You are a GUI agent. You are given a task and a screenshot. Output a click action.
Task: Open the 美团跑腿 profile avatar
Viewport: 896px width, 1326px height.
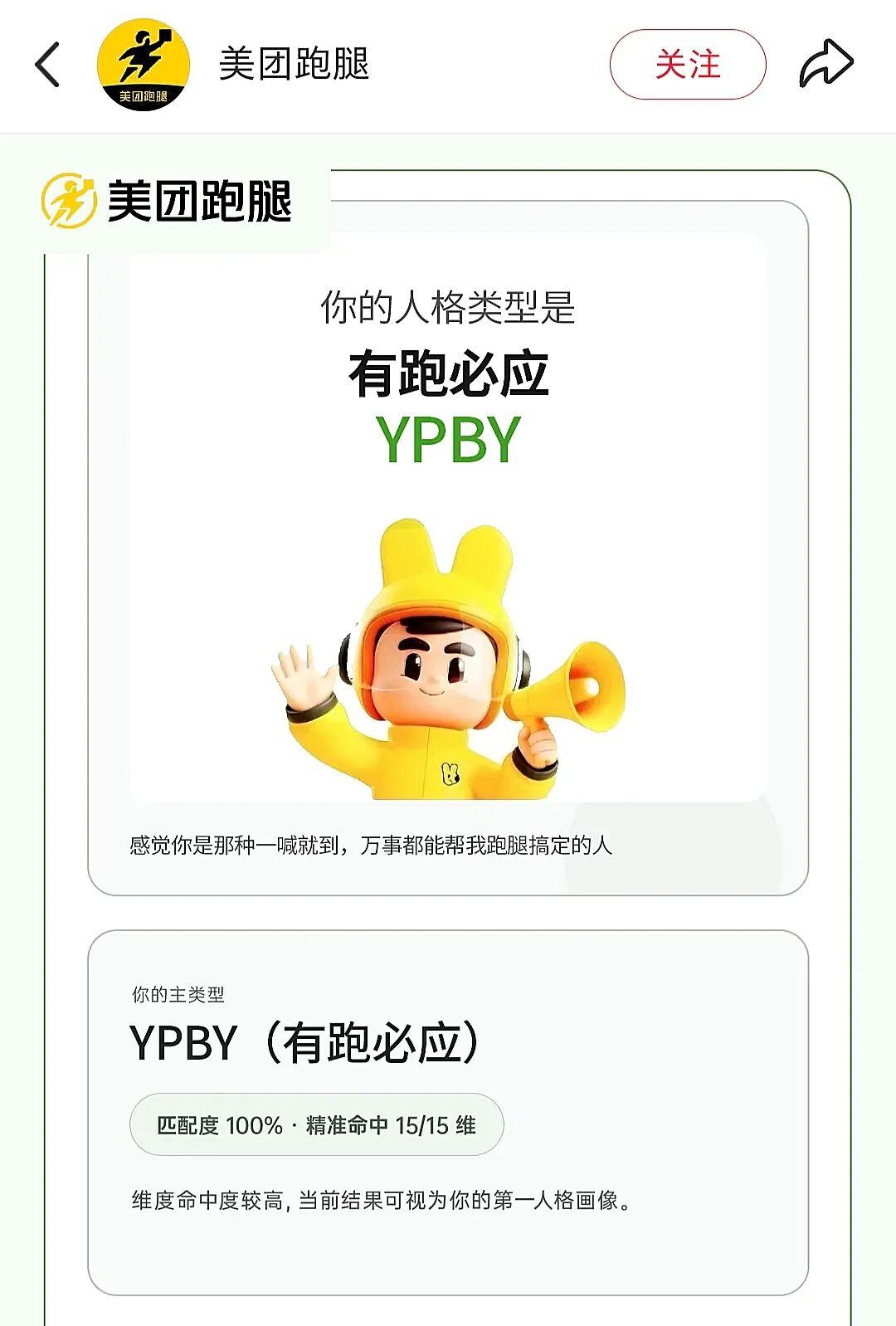144,65
